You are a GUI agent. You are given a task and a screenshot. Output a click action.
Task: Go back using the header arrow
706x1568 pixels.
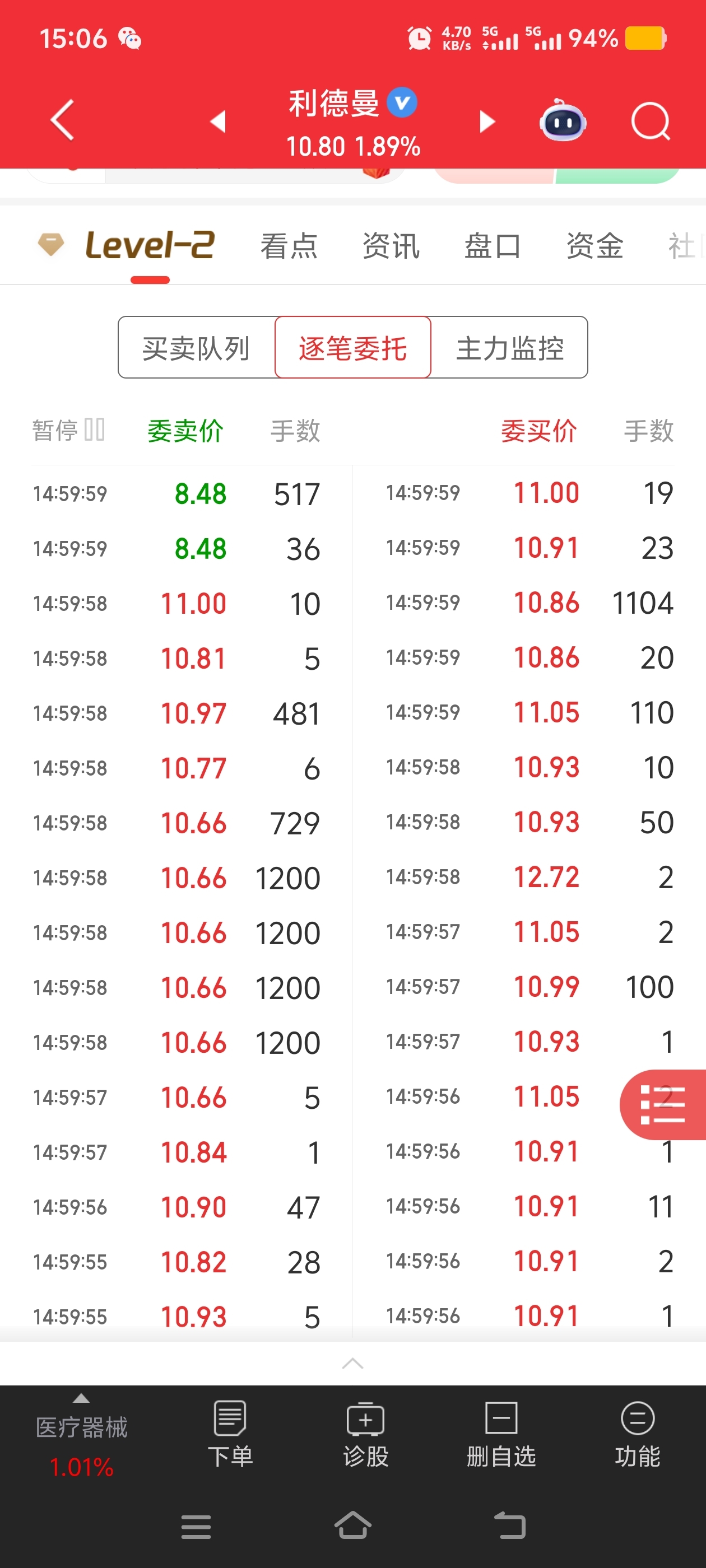(63, 120)
